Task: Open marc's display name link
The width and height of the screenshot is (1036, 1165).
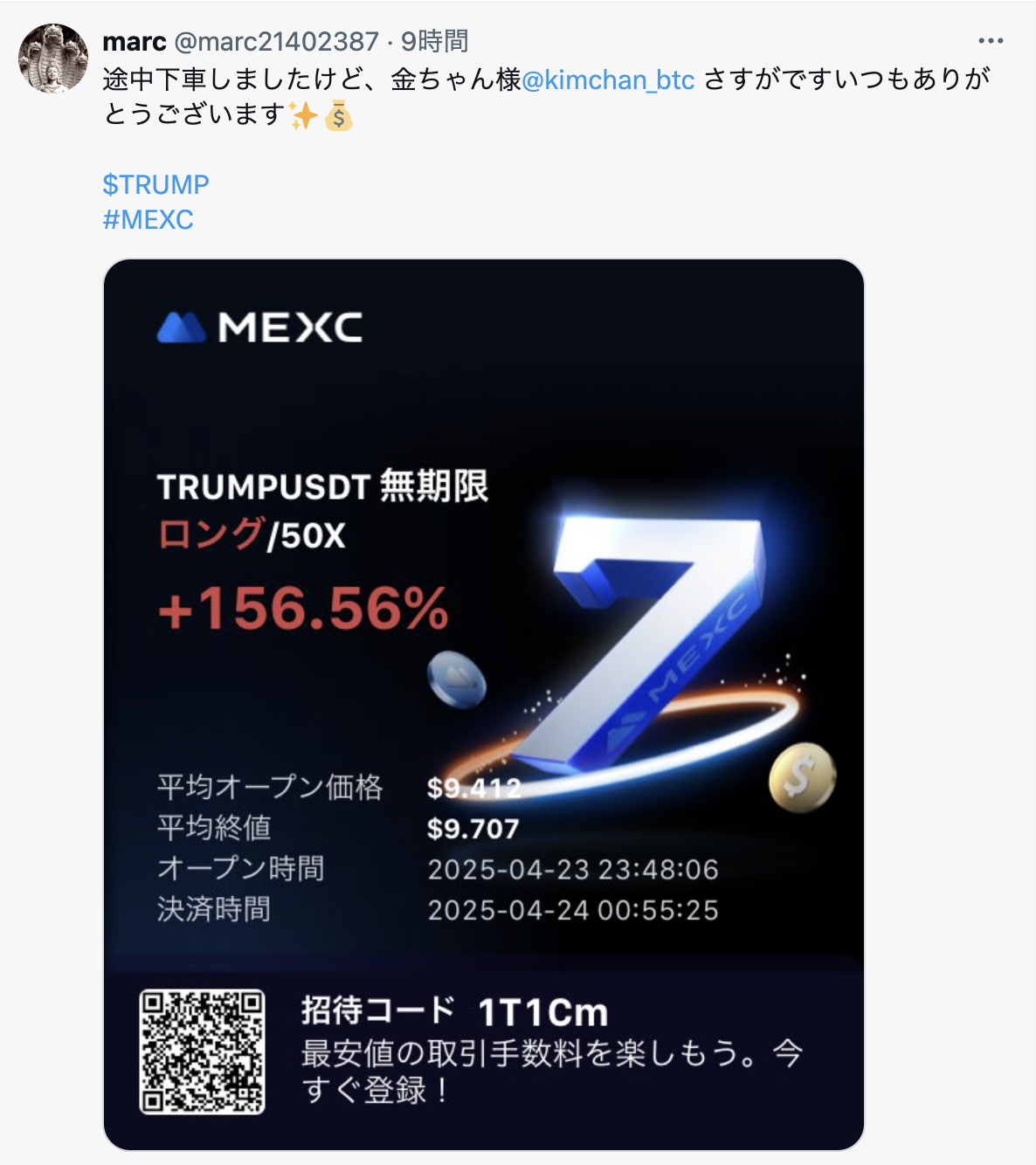Action: 134,41
